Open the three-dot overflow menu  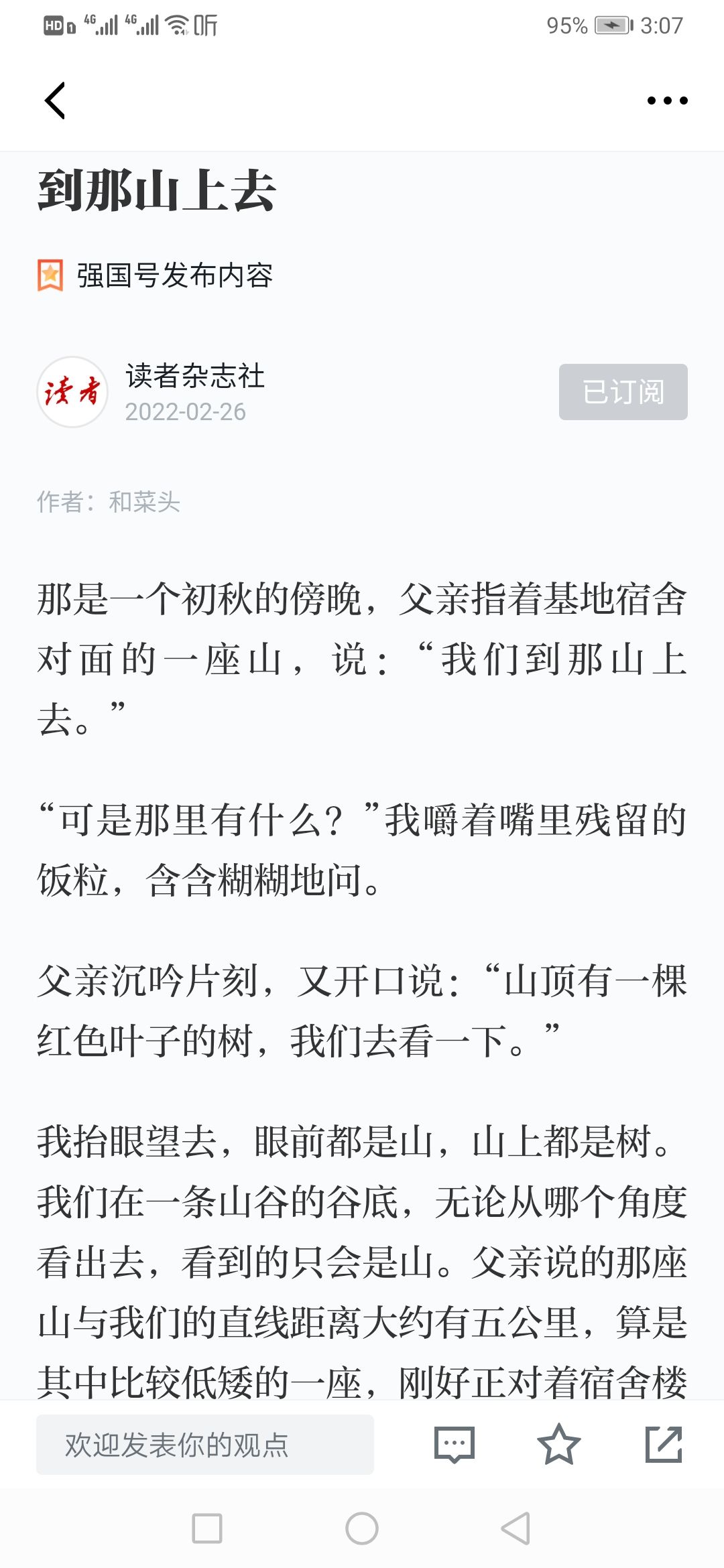[667, 101]
